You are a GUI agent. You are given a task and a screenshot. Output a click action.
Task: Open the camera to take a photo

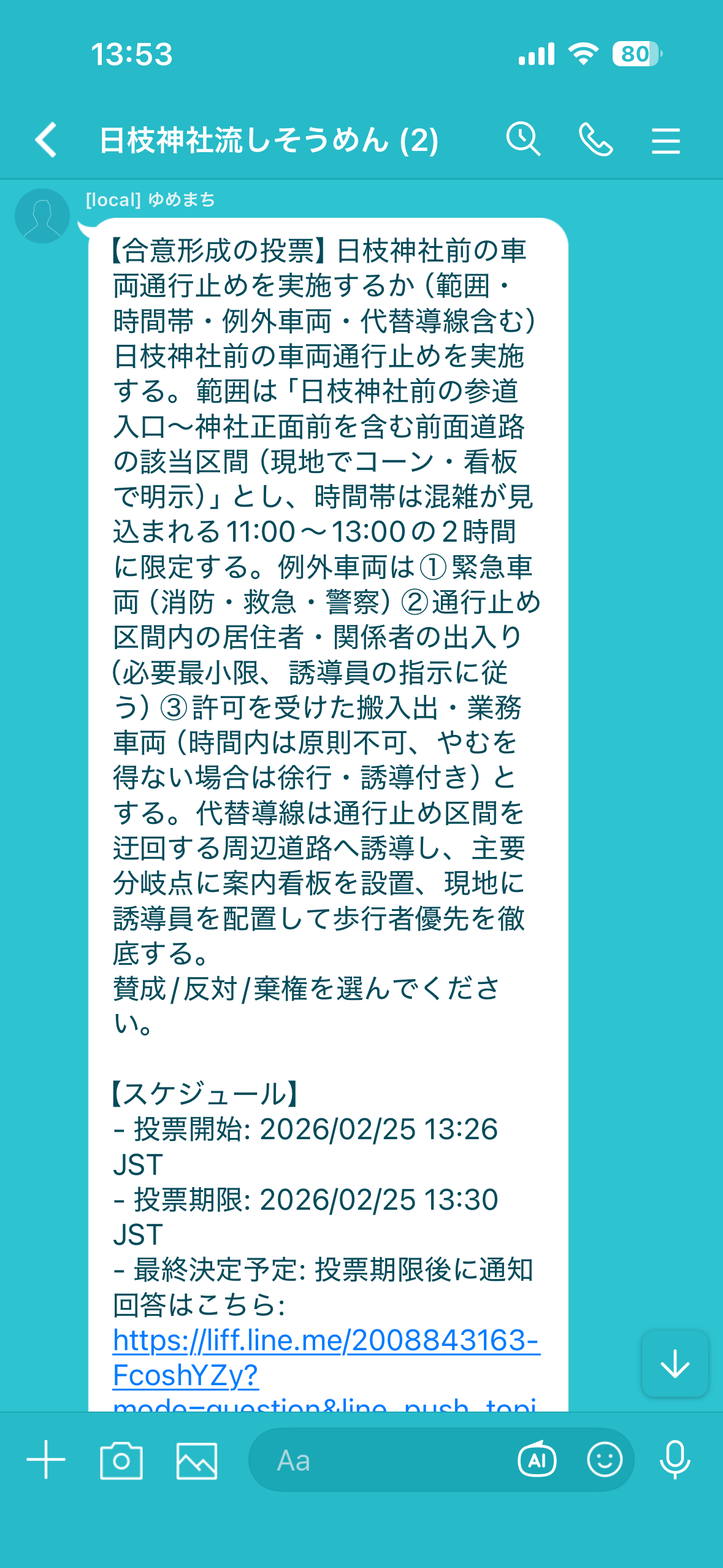(120, 1461)
